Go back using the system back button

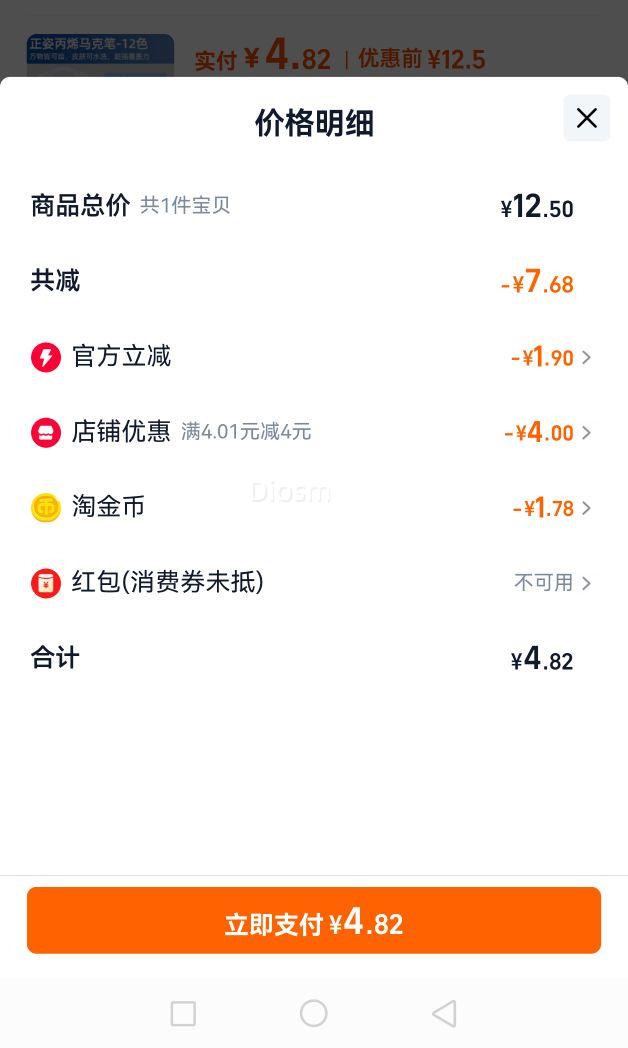pos(444,1013)
